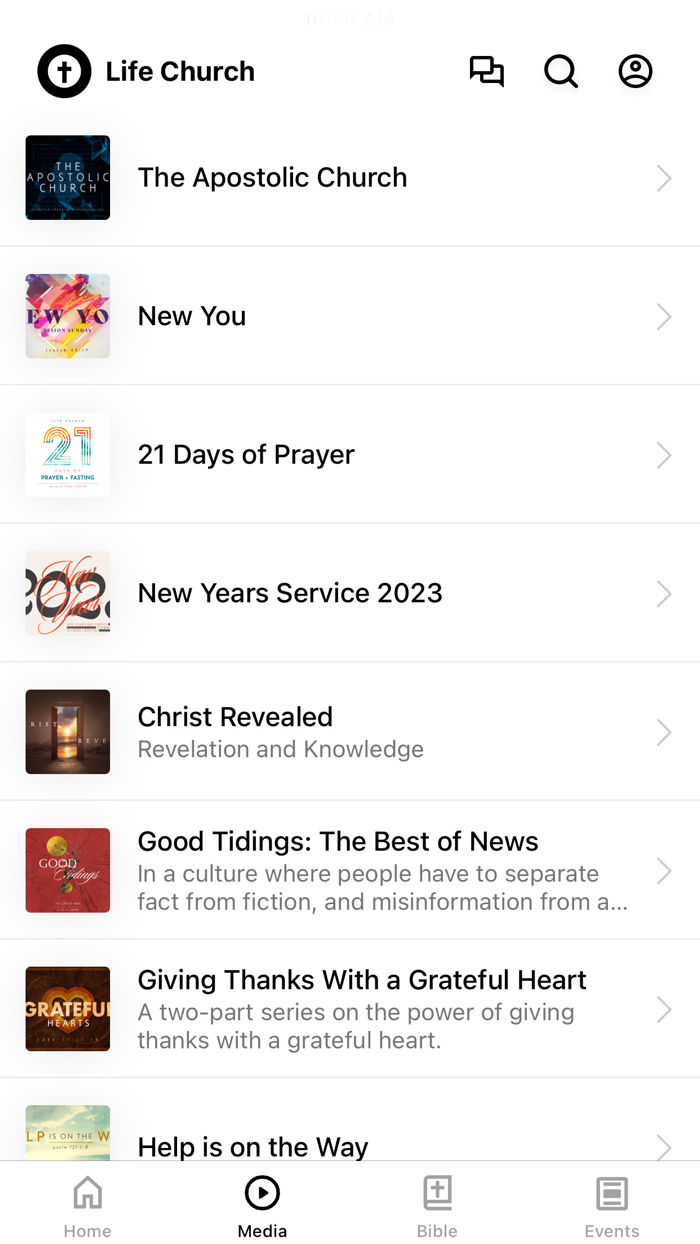Tap the Media tab
The width and height of the screenshot is (700, 1244).
coord(262,1206)
